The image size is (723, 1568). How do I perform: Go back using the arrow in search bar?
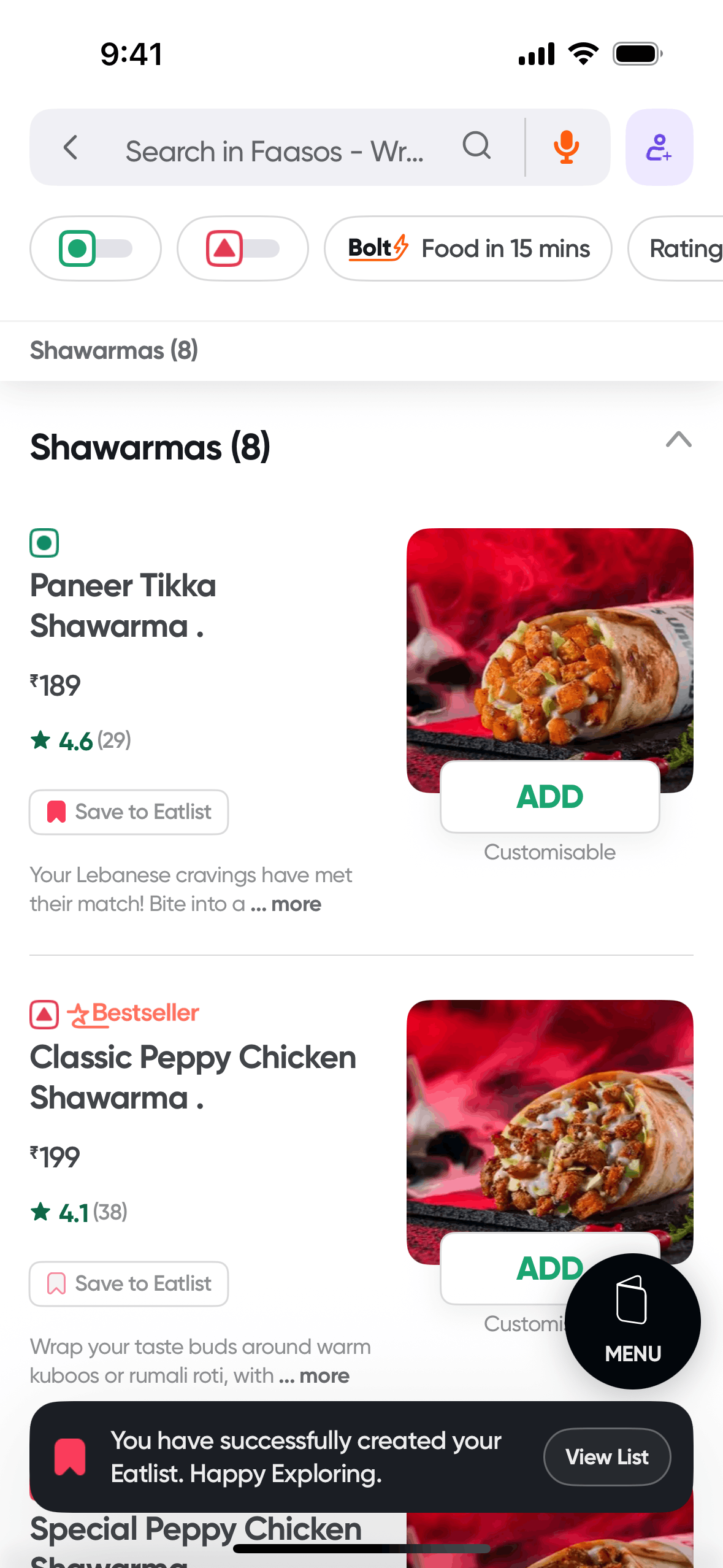71,148
